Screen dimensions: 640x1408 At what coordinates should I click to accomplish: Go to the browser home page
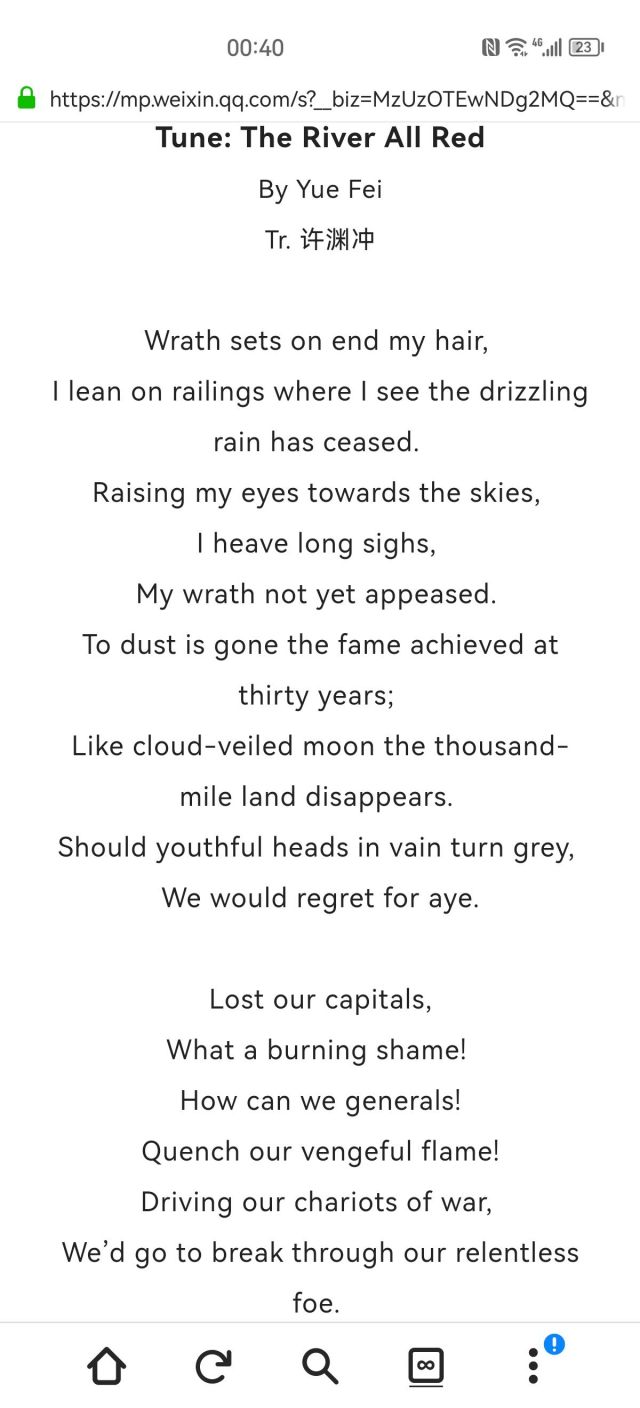click(x=107, y=1365)
